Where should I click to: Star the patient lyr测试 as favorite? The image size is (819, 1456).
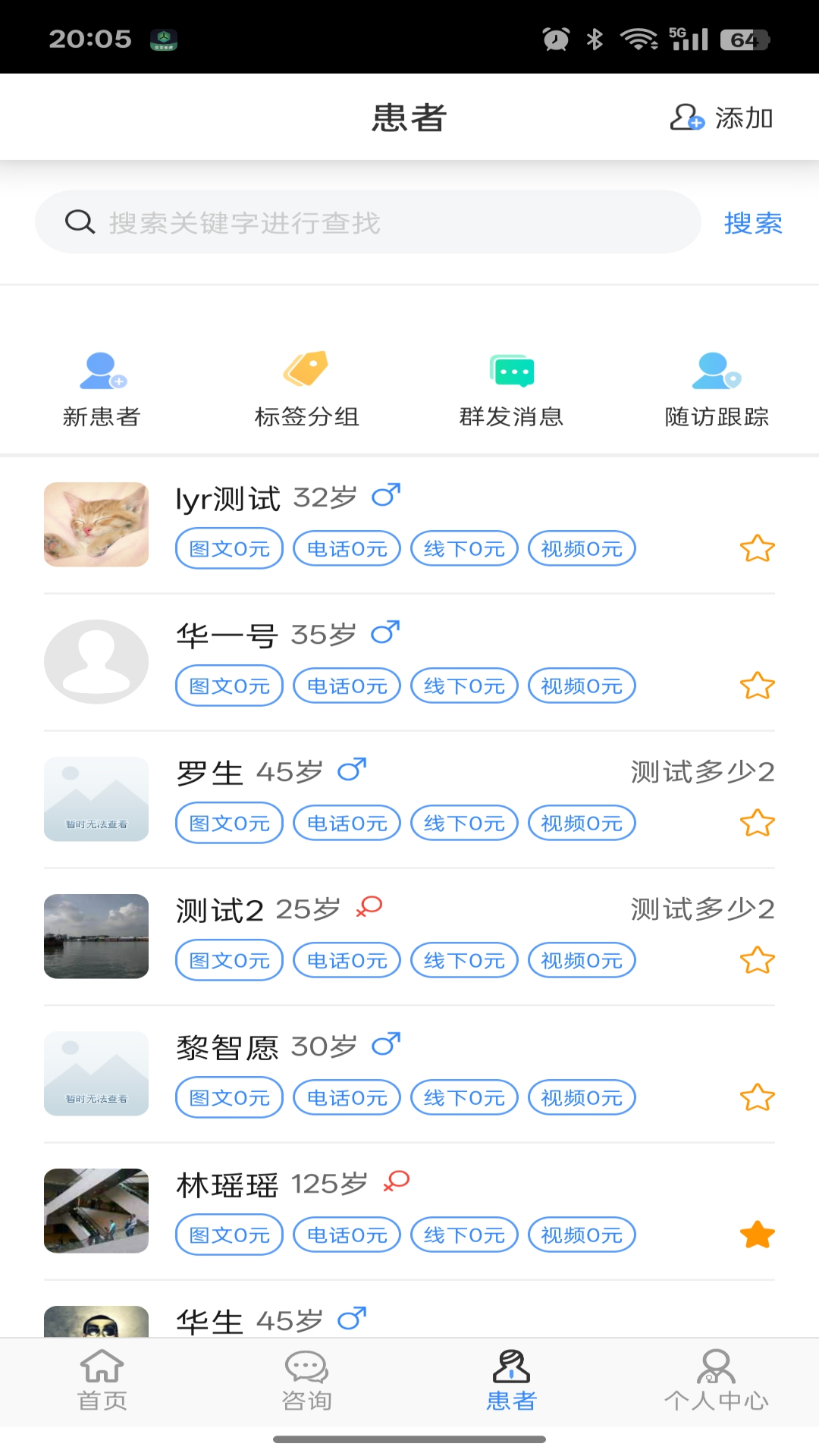coord(757,548)
